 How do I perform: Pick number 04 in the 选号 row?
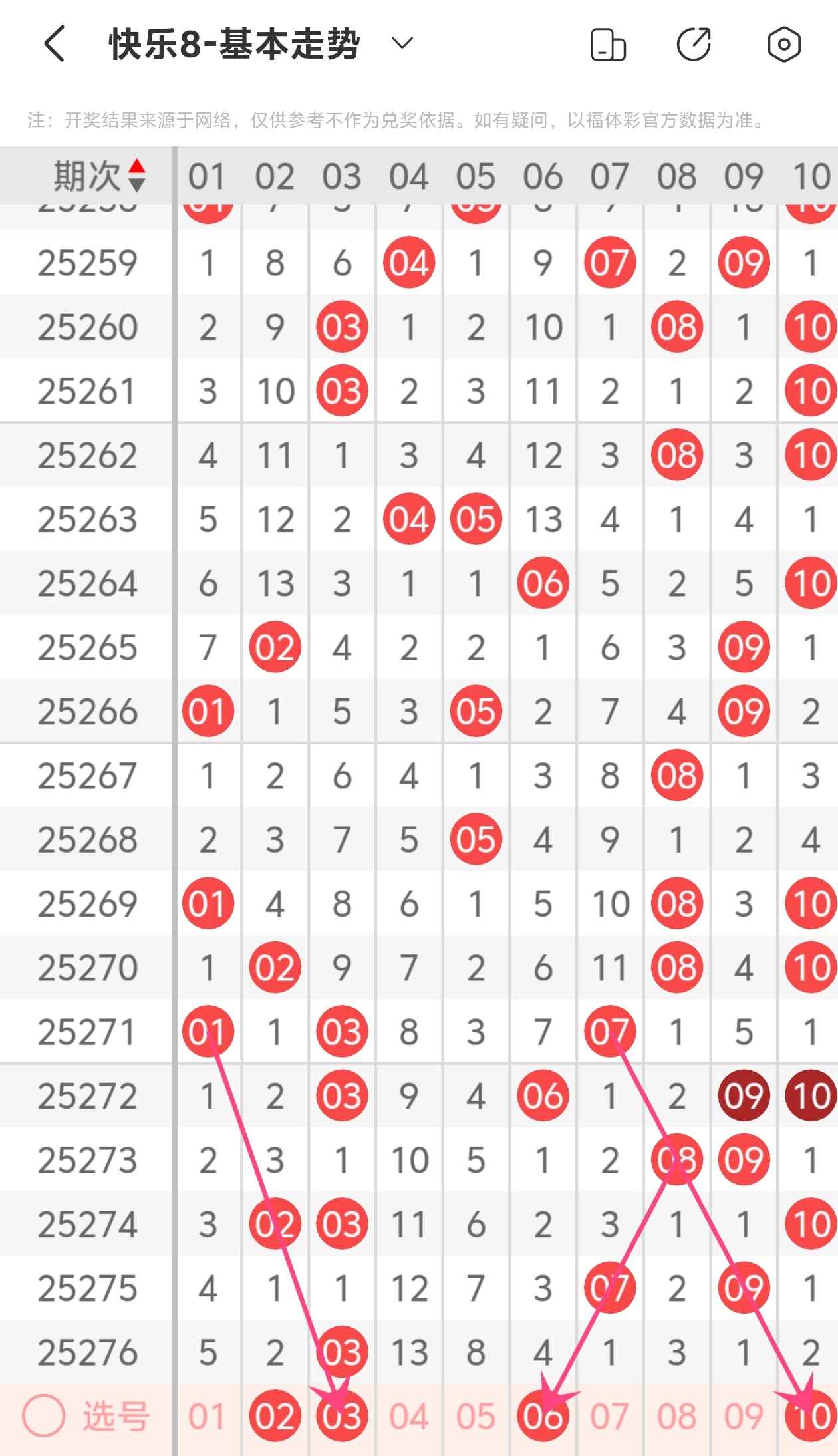tap(408, 1416)
